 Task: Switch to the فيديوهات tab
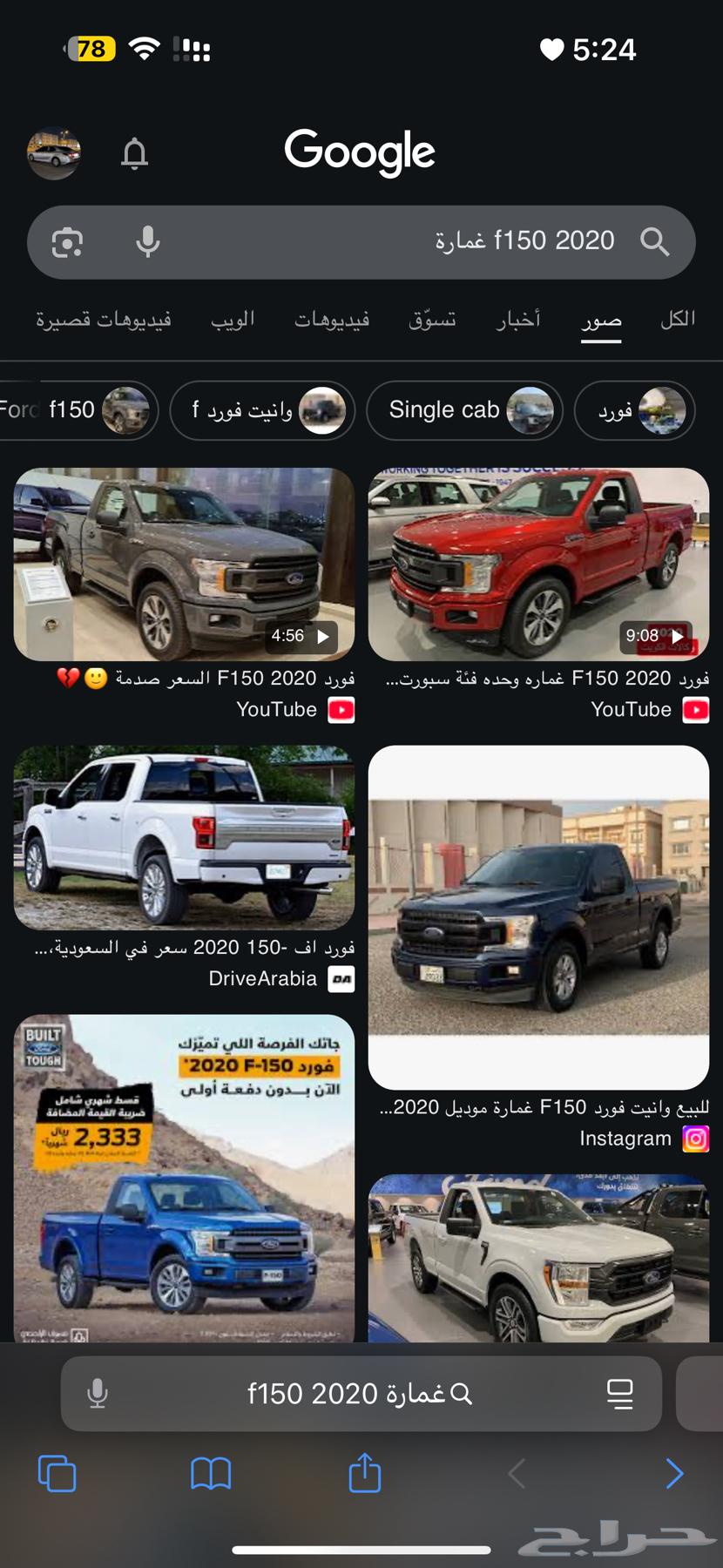pyautogui.click(x=332, y=320)
